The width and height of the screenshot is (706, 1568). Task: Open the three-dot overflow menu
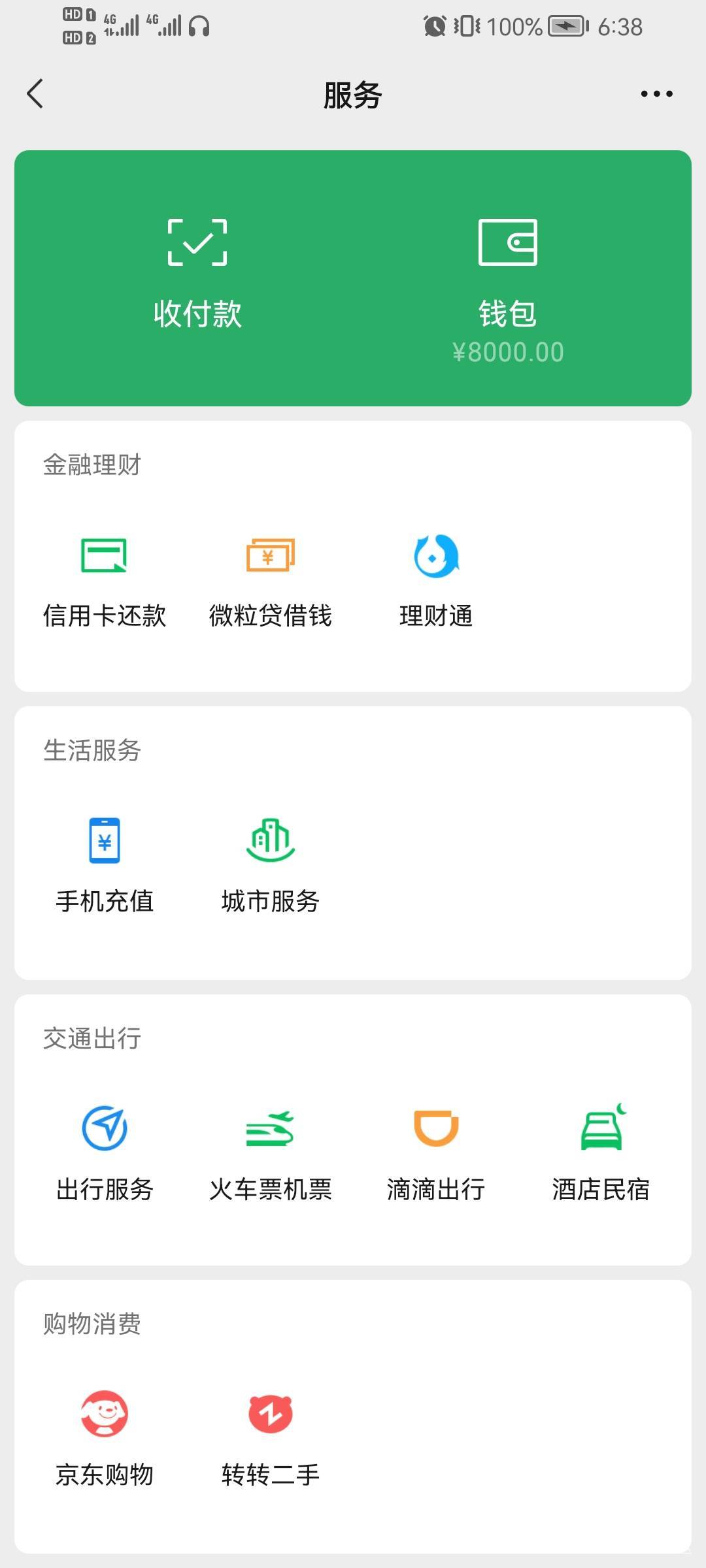click(x=656, y=94)
